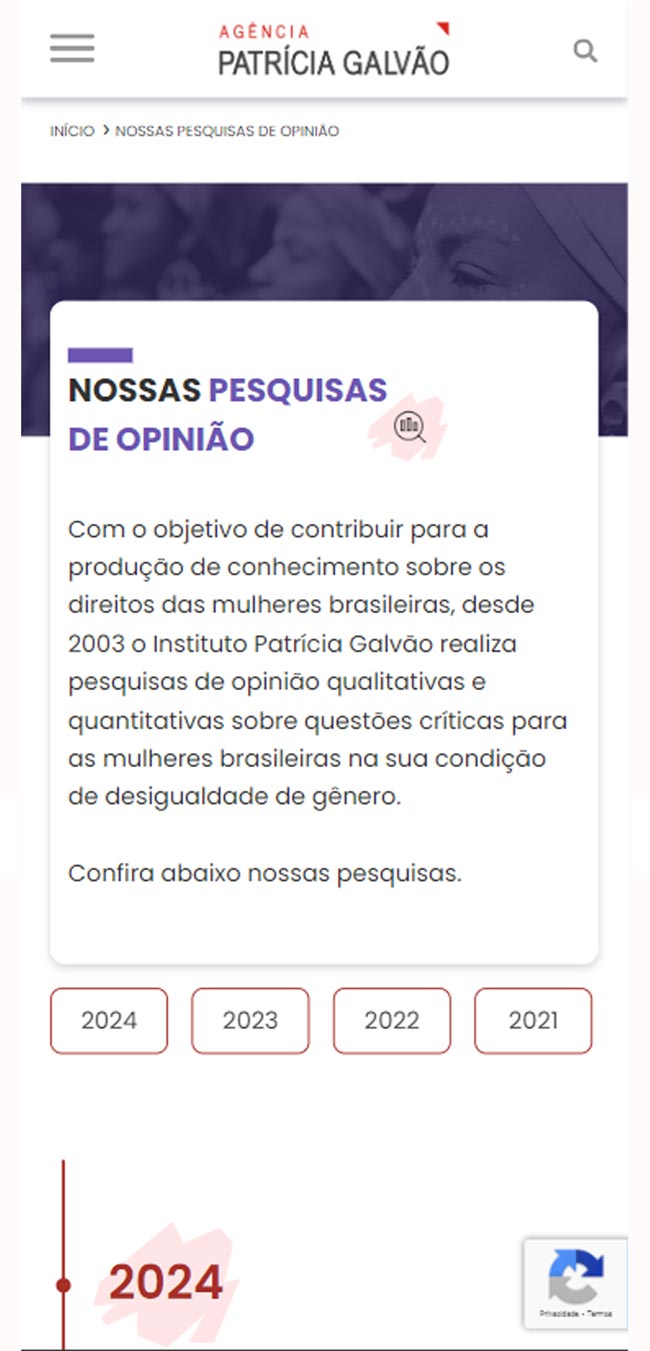Image resolution: width=650 pixels, height=1351 pixels.
Task: Choose the 2021 year filter
Action: click(x=533, y=1021)
